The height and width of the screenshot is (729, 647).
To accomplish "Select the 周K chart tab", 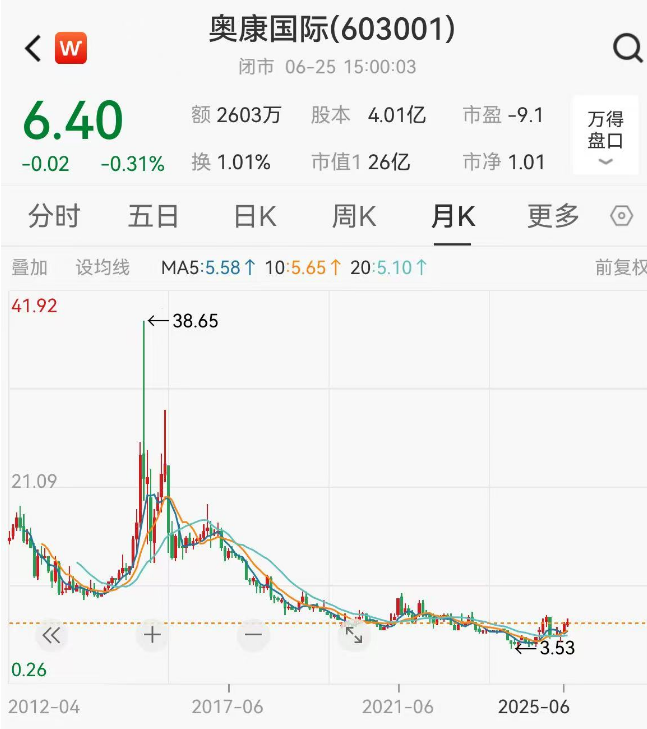I will [354, 215].
